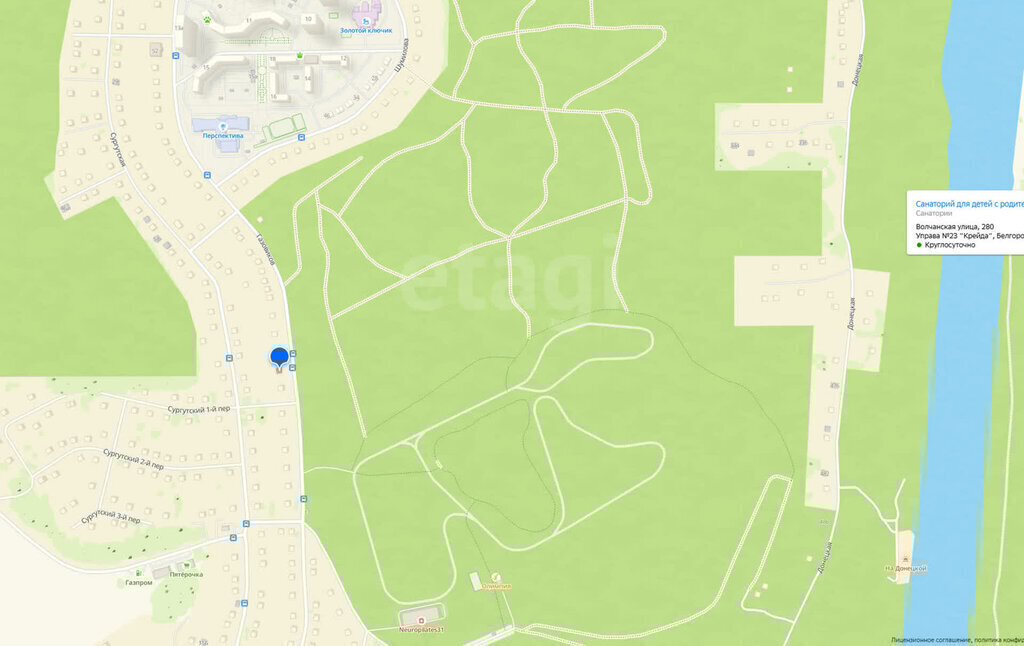This screenshot has height=646, width=1024.
Task: Tap the blue location pin on Газовиков street
Action: pos(279,356)
